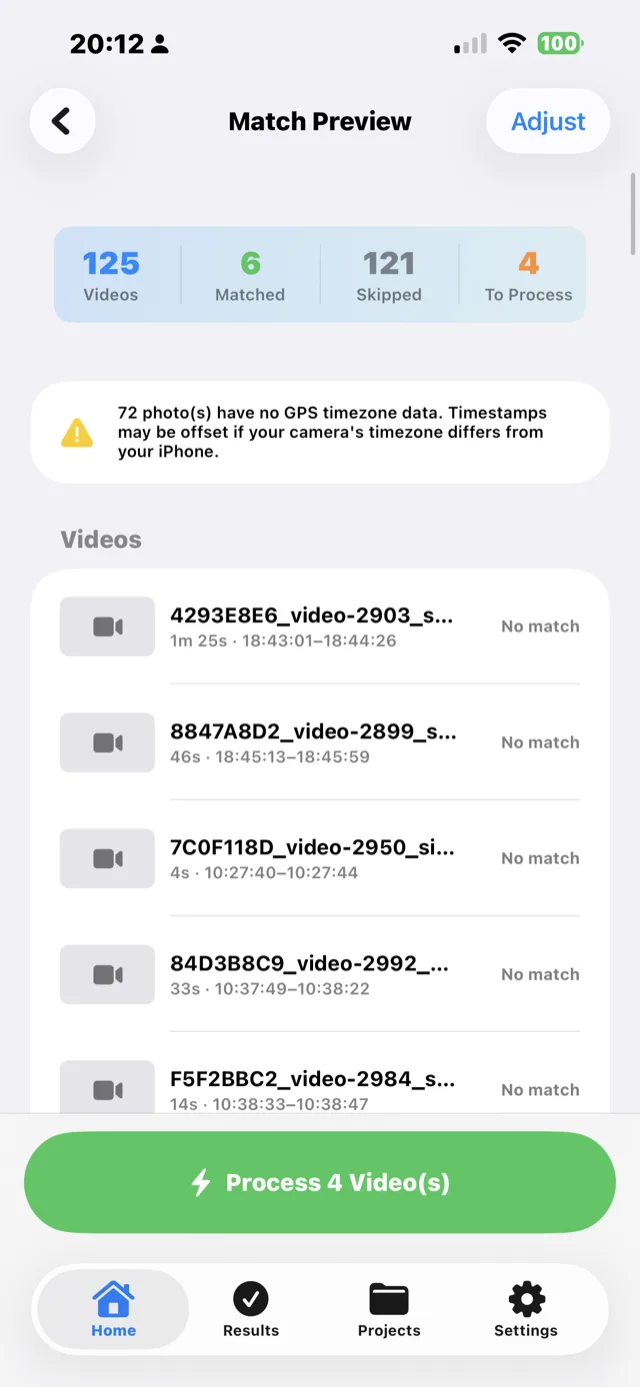Screen dimensions: 640x1387
Task: Open video 4293E8E6_video-2903
Action: point(320,627)
